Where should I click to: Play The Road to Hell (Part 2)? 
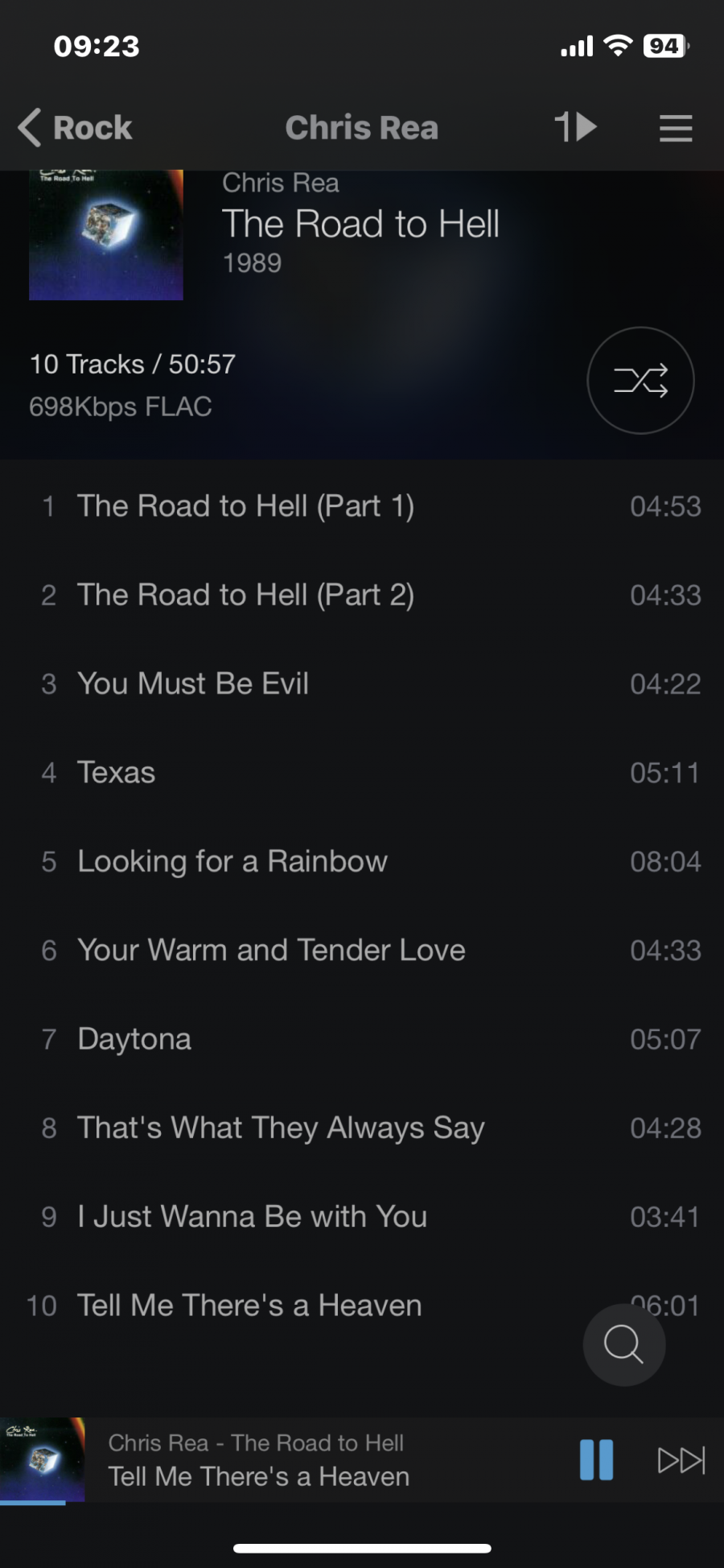pos(245,595)
